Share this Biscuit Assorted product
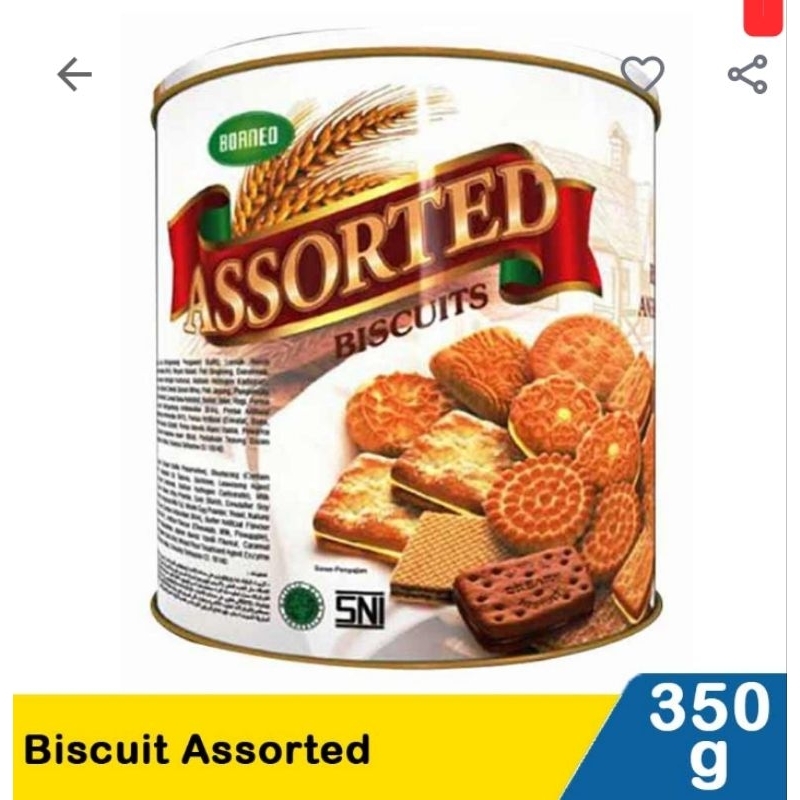The width and height of the screenshot is (800, 800). point(747,75)
